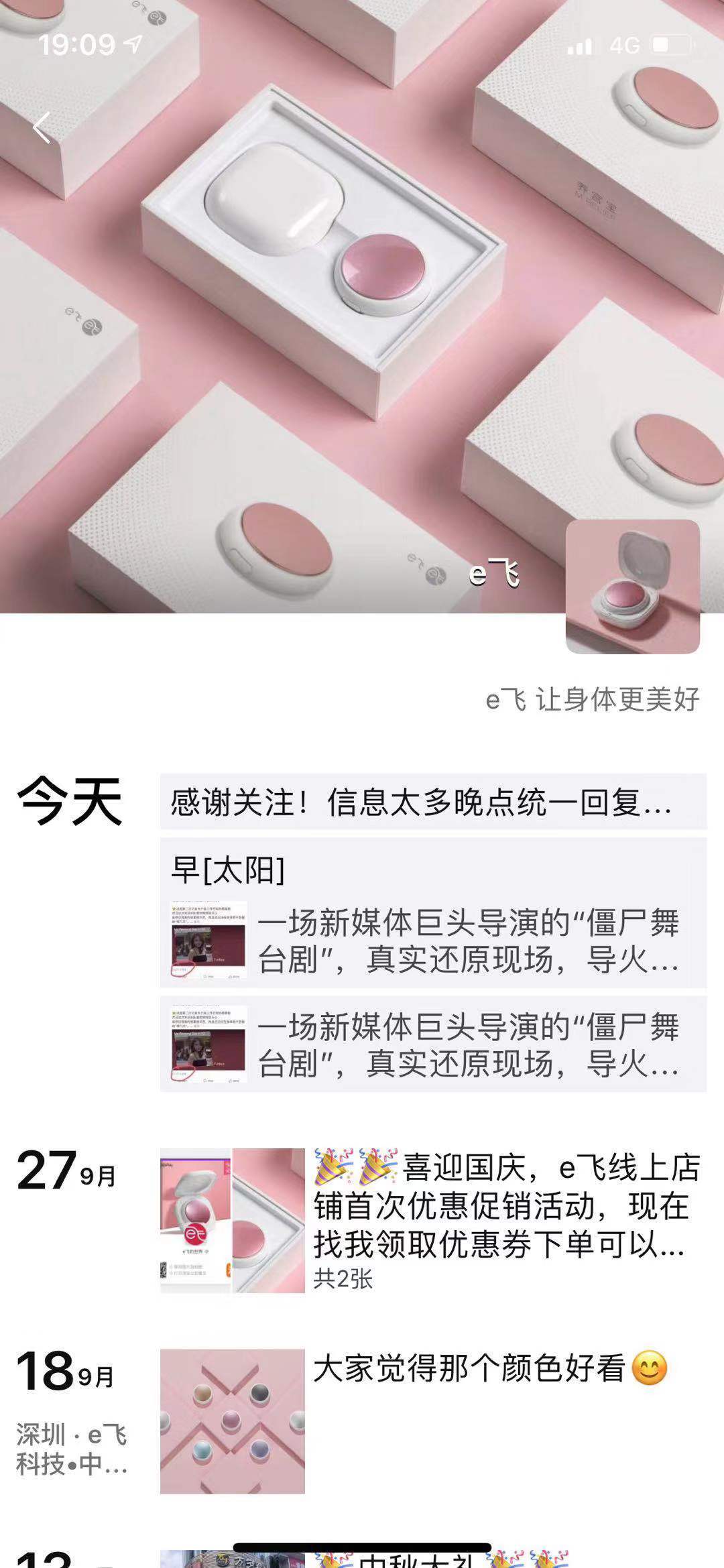Open today's post 感谢关注！信息太多晚点统一回复
Screen dimensions: 724x1568
433,802
